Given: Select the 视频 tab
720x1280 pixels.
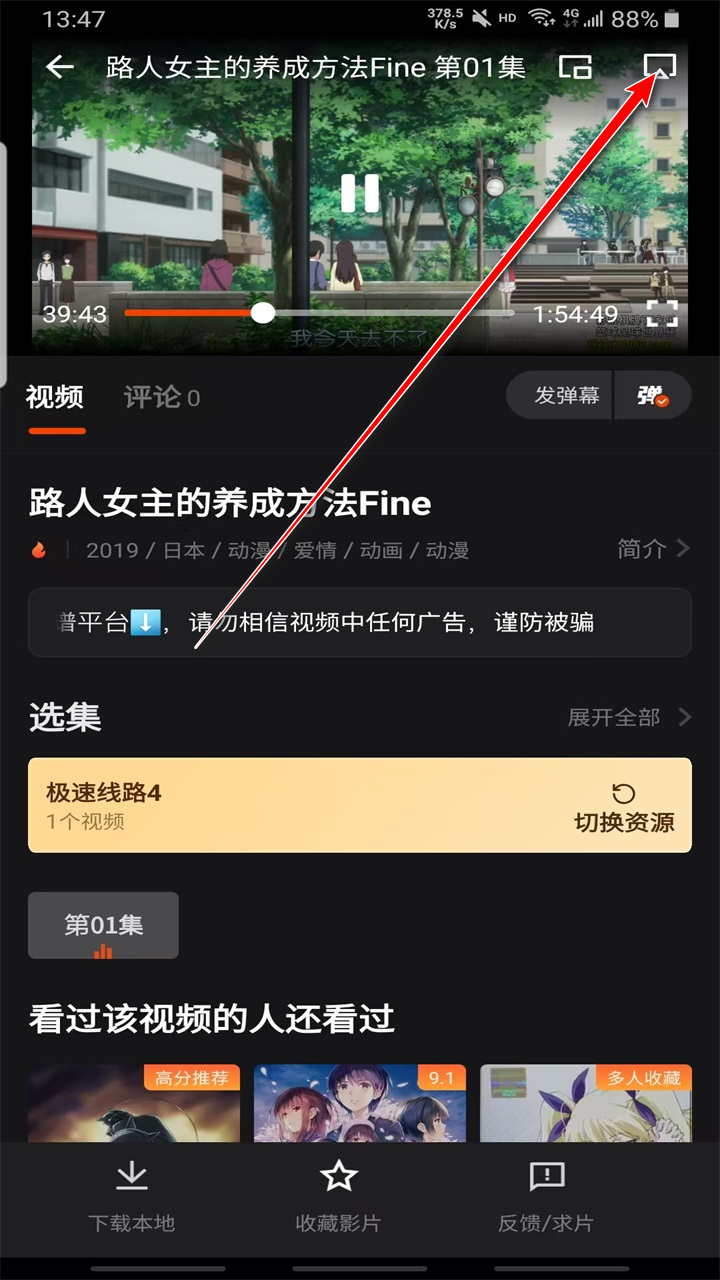Looking at the screenshot, I should pyautogui.click(x=55, y=397).
